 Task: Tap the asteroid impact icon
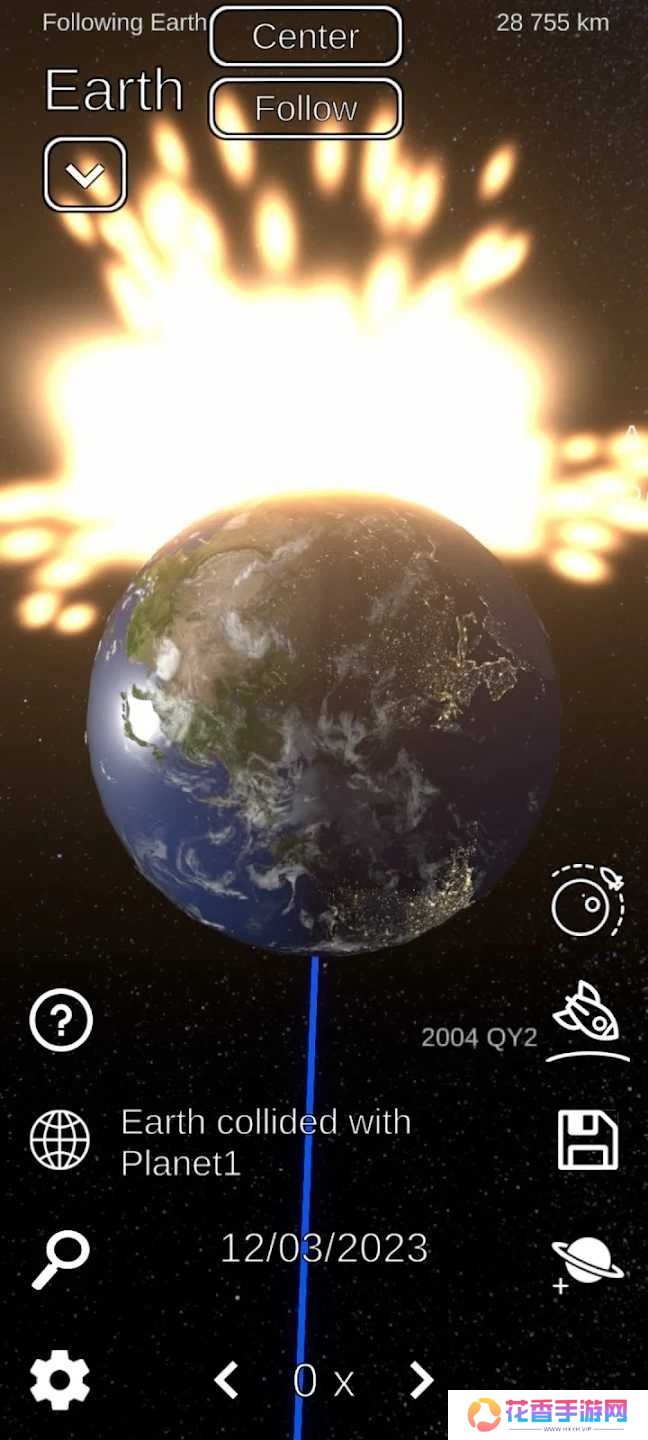pos(588,900)
